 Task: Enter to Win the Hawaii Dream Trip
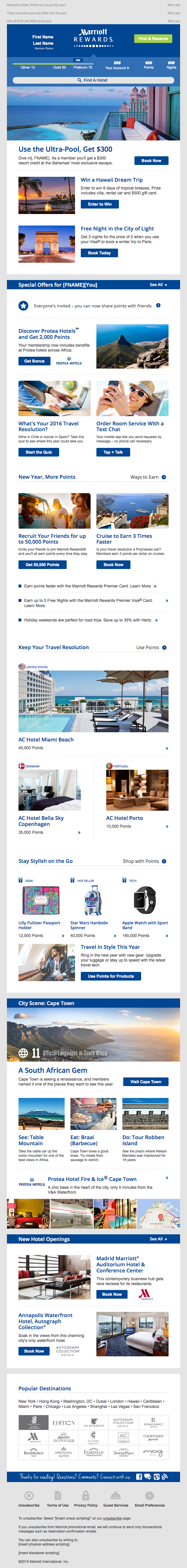pos(99,204)
